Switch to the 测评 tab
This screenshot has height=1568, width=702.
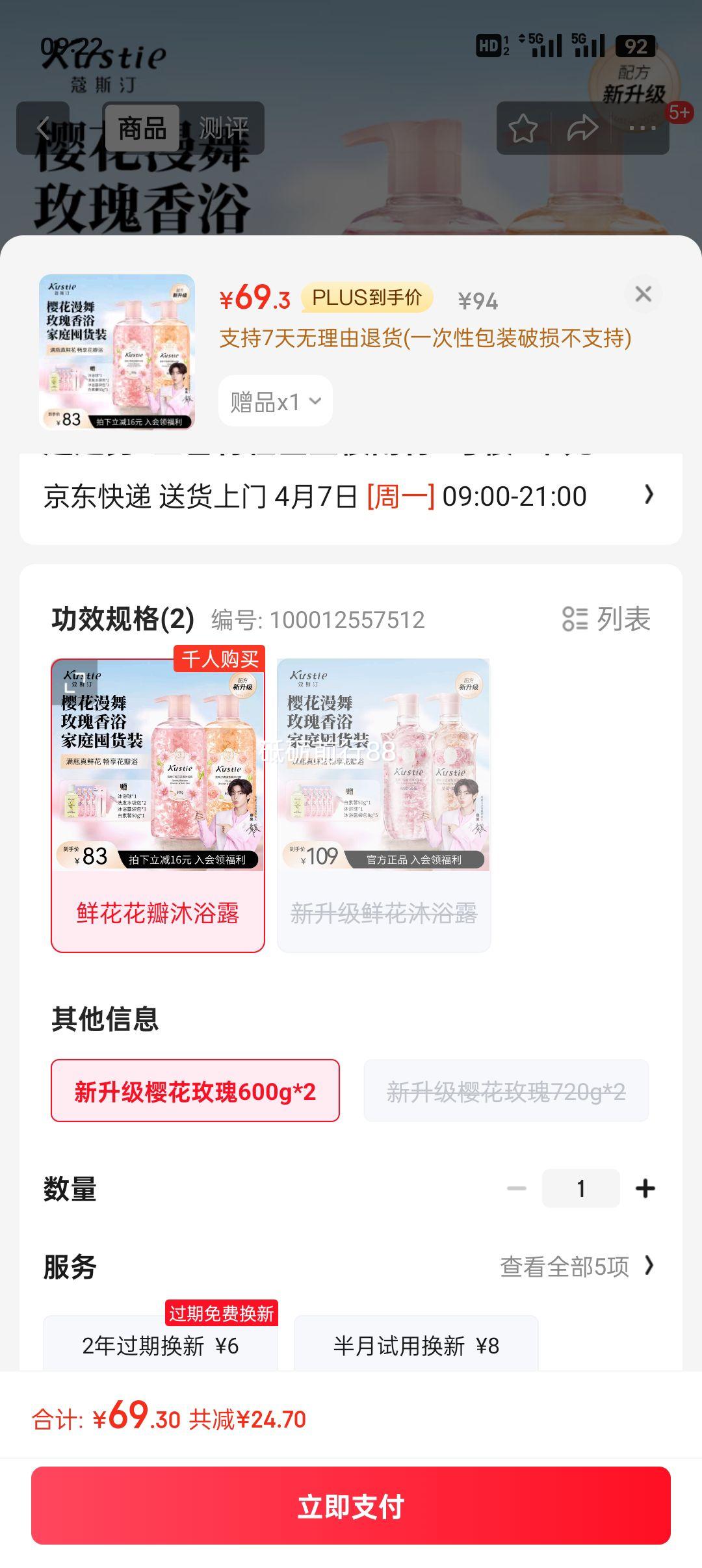[223, 128]
